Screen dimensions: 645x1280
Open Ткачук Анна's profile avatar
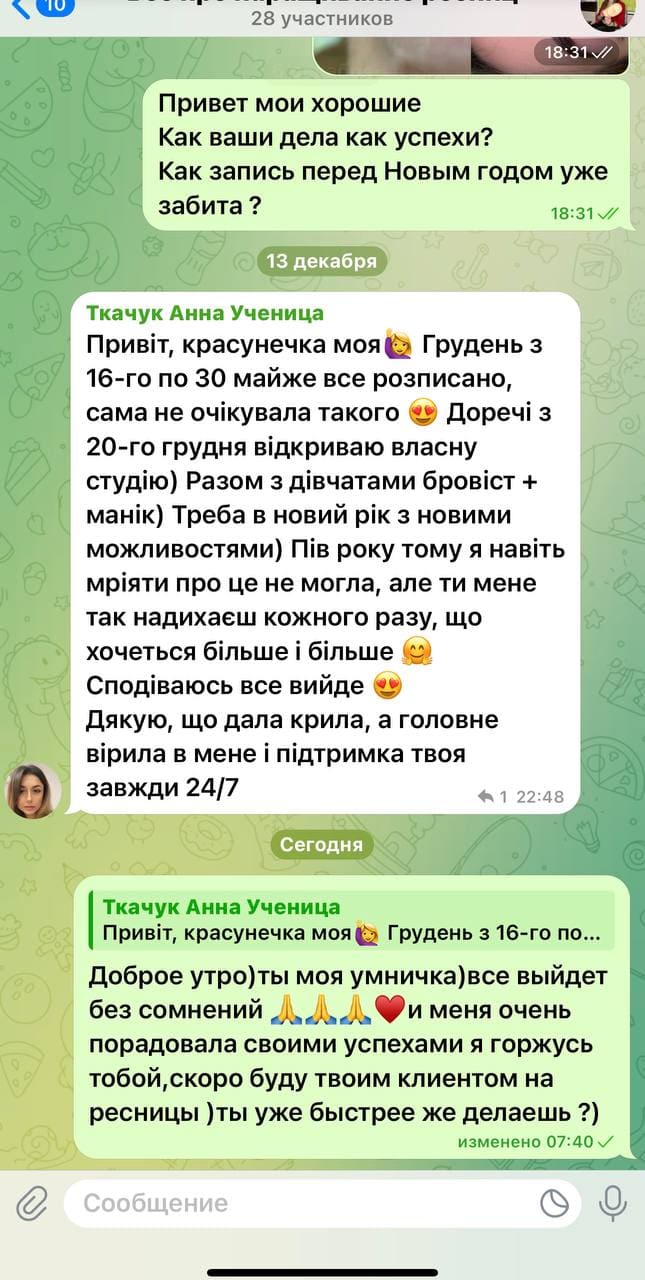[34, 790]
